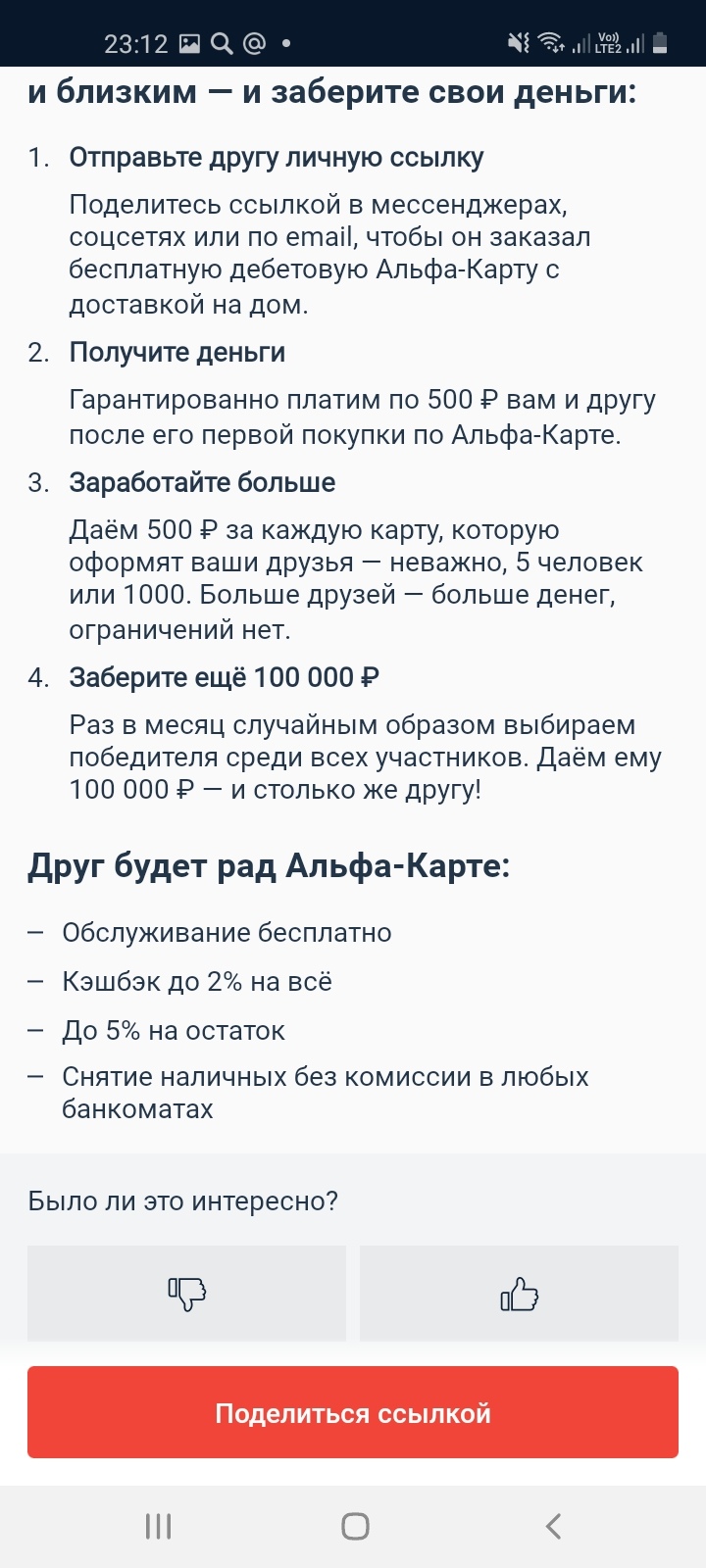
Task: Tap the thumbs down feedback button
Action: coord(186,1293)
